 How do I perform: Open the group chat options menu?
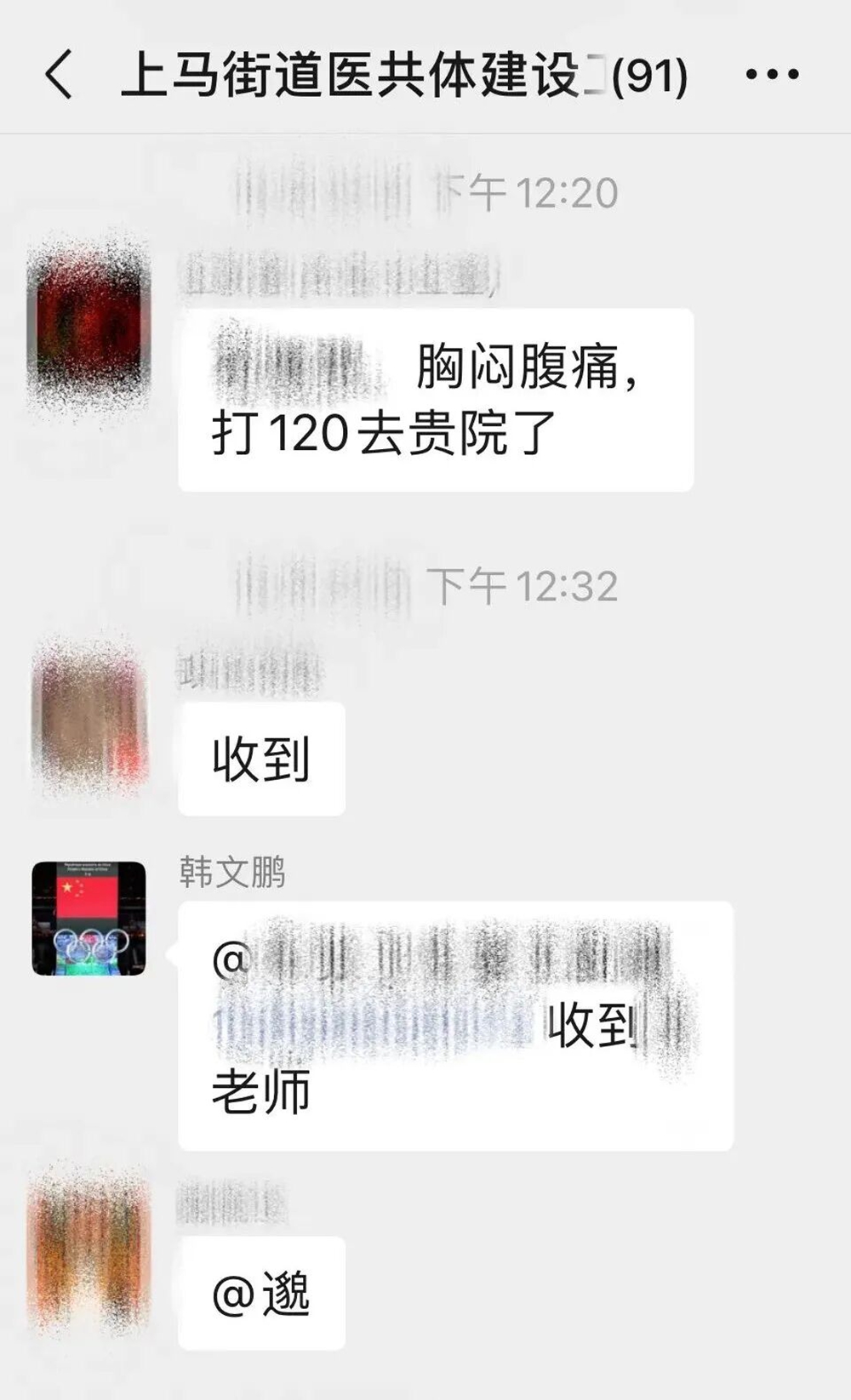tap(772, 75)
